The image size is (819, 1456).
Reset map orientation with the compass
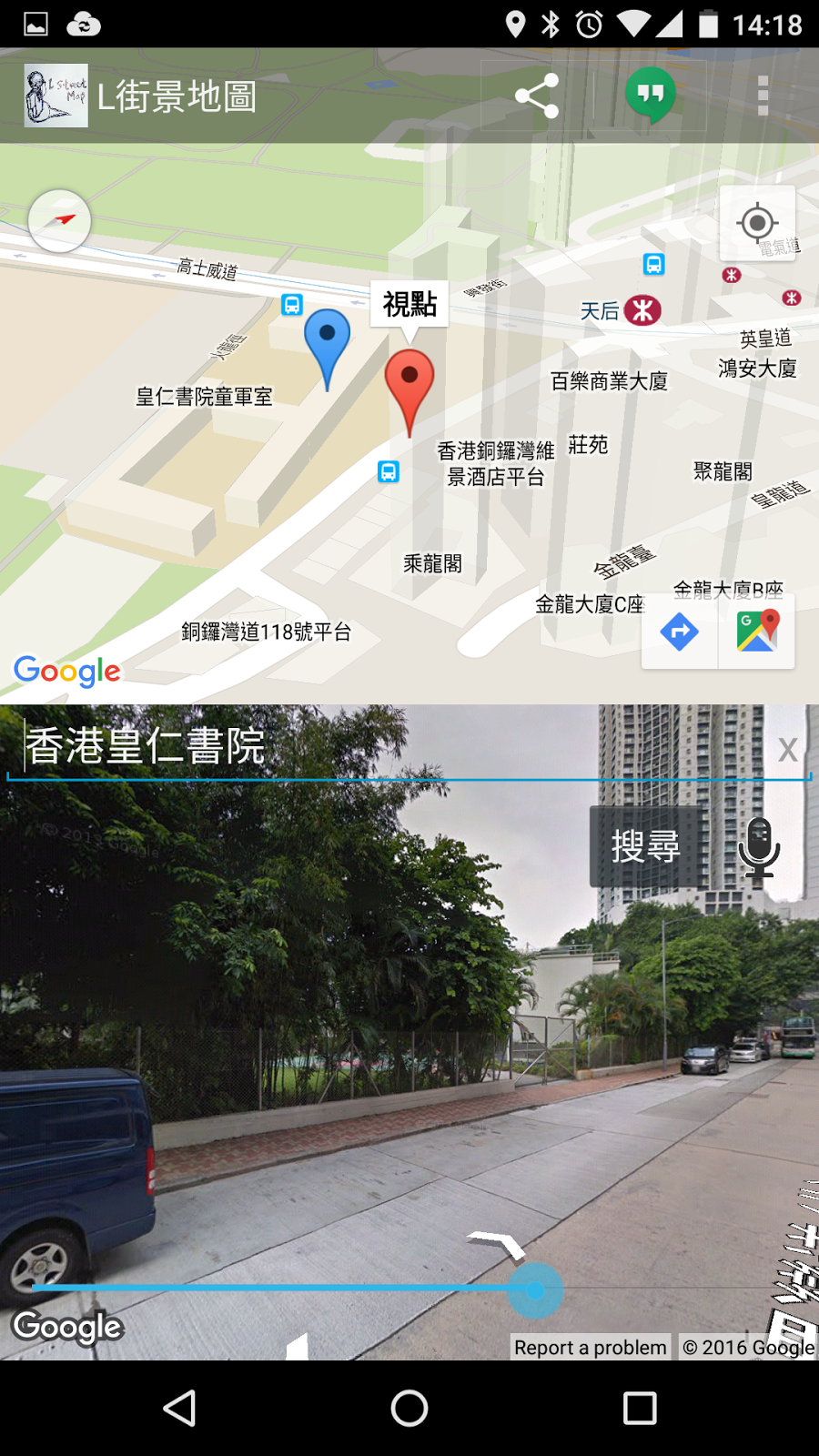coord(60,221)
